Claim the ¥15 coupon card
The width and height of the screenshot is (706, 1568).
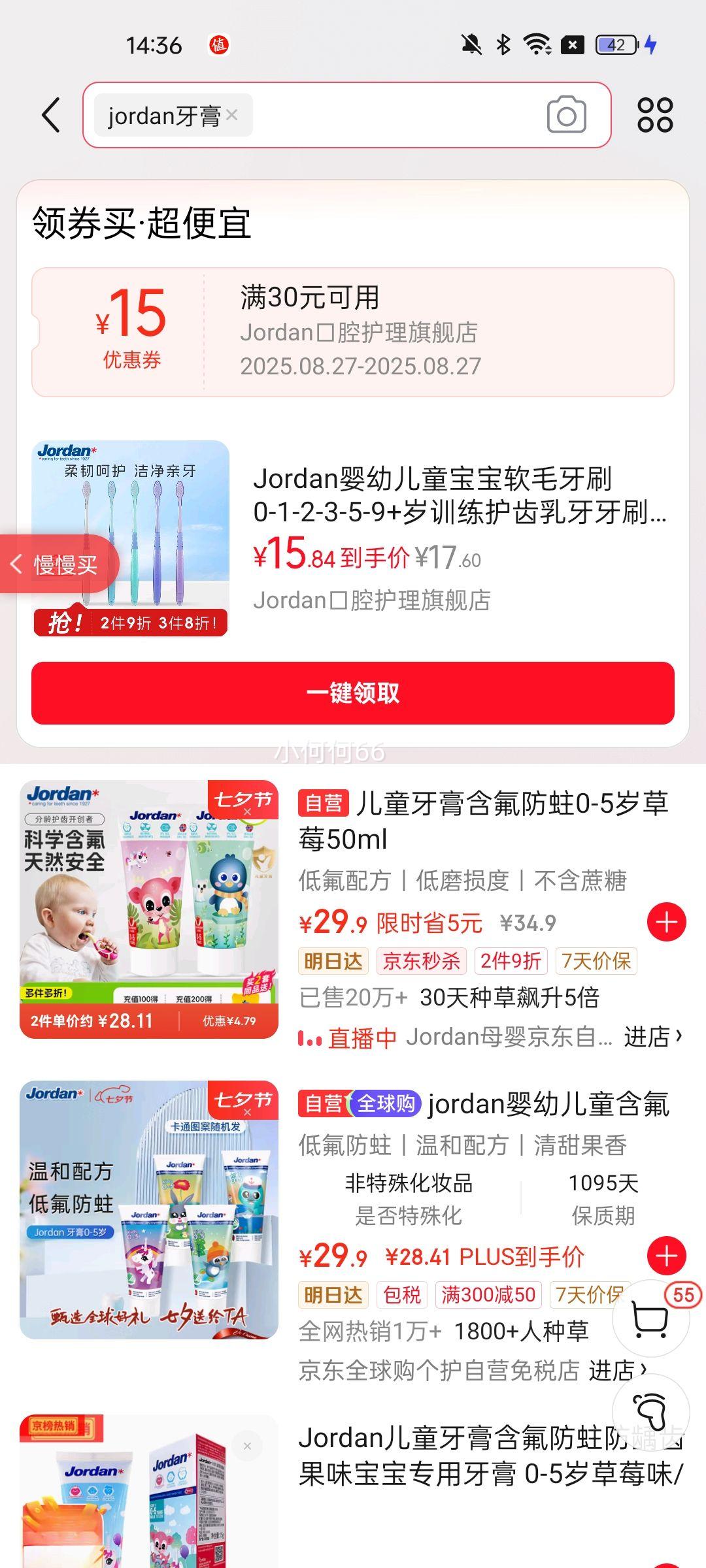point(352,332)
